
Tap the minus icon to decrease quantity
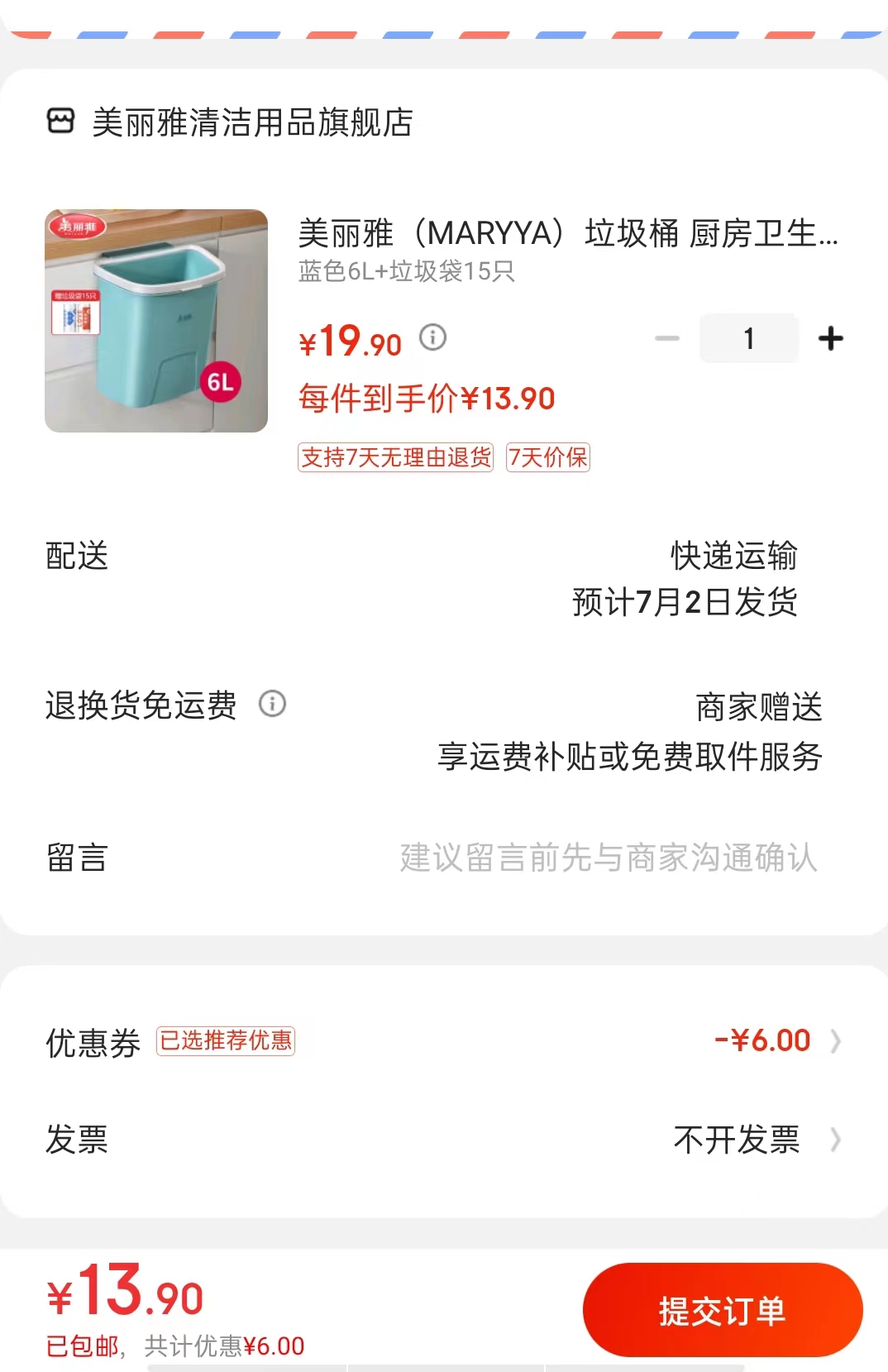pos(666,337)
